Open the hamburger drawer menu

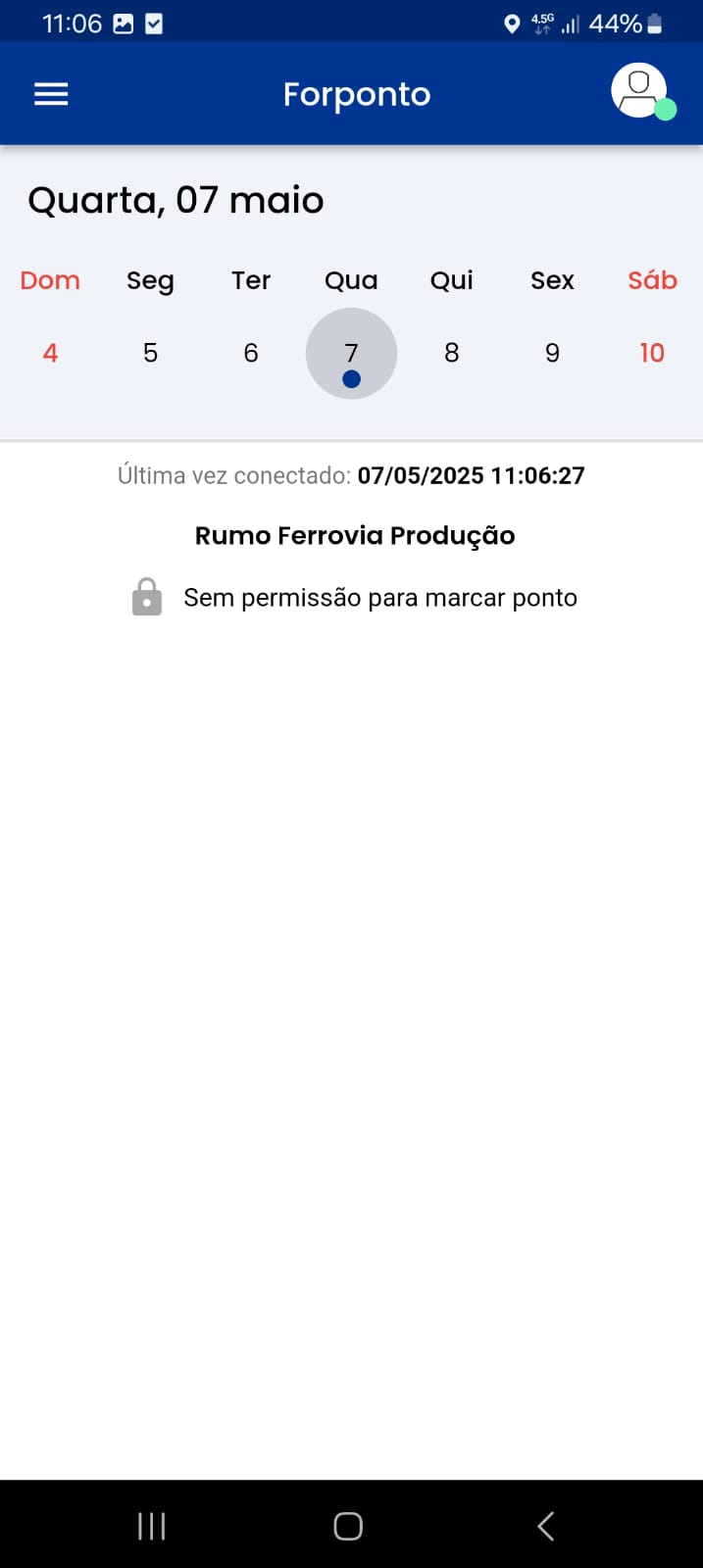(x=51, y=94)
